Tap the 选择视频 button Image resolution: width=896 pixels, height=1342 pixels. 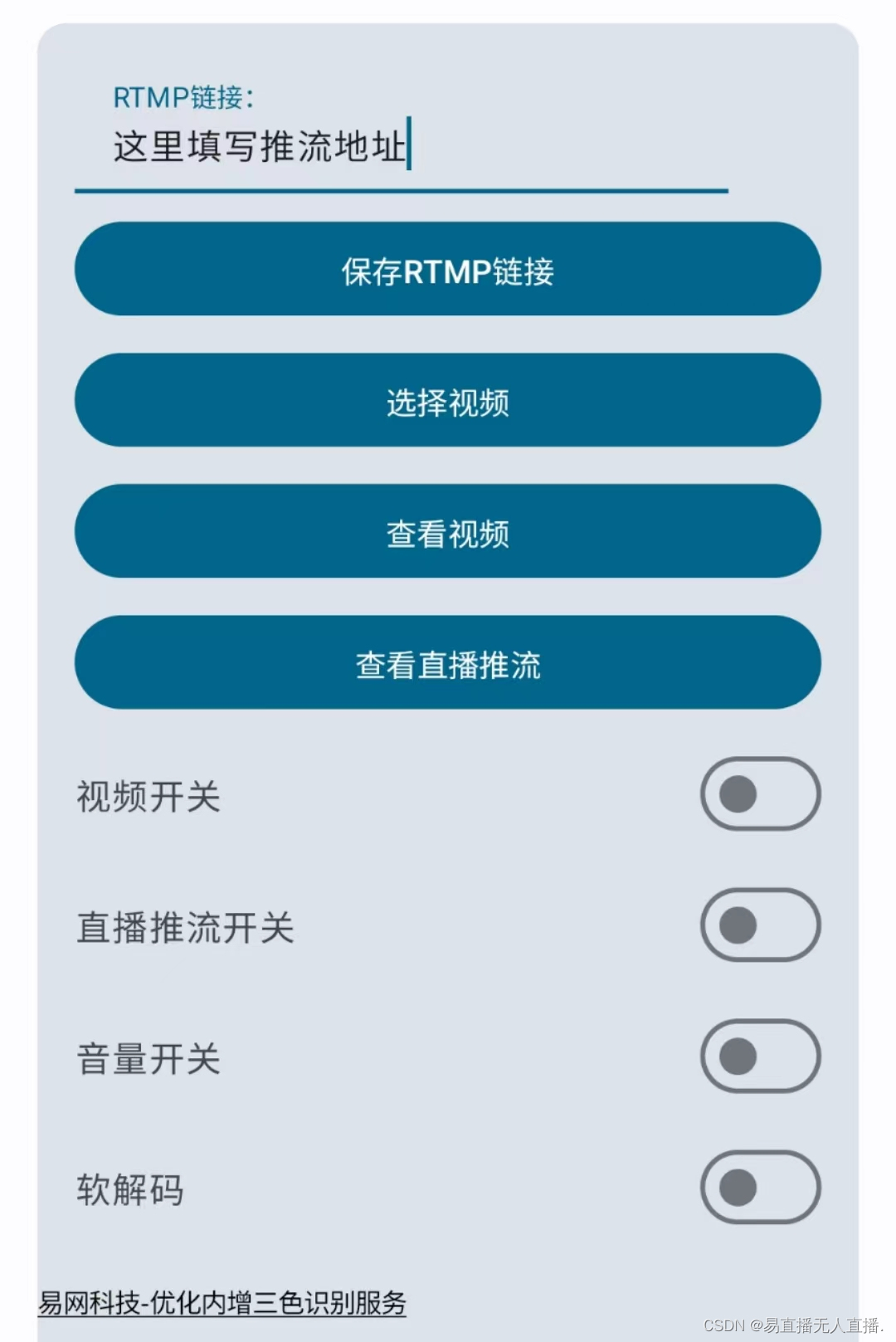[447, 400]
